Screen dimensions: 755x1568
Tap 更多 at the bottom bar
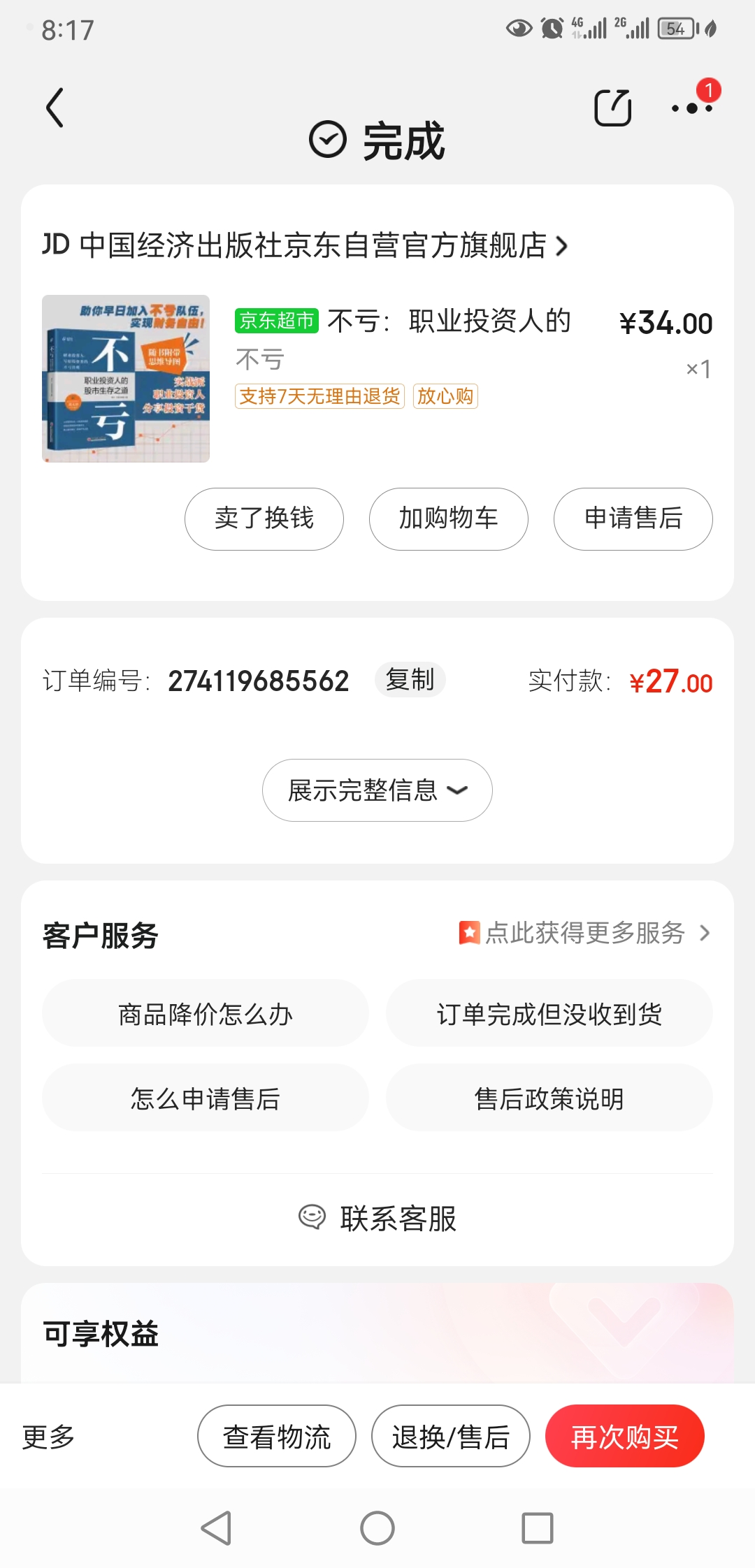48,1437
